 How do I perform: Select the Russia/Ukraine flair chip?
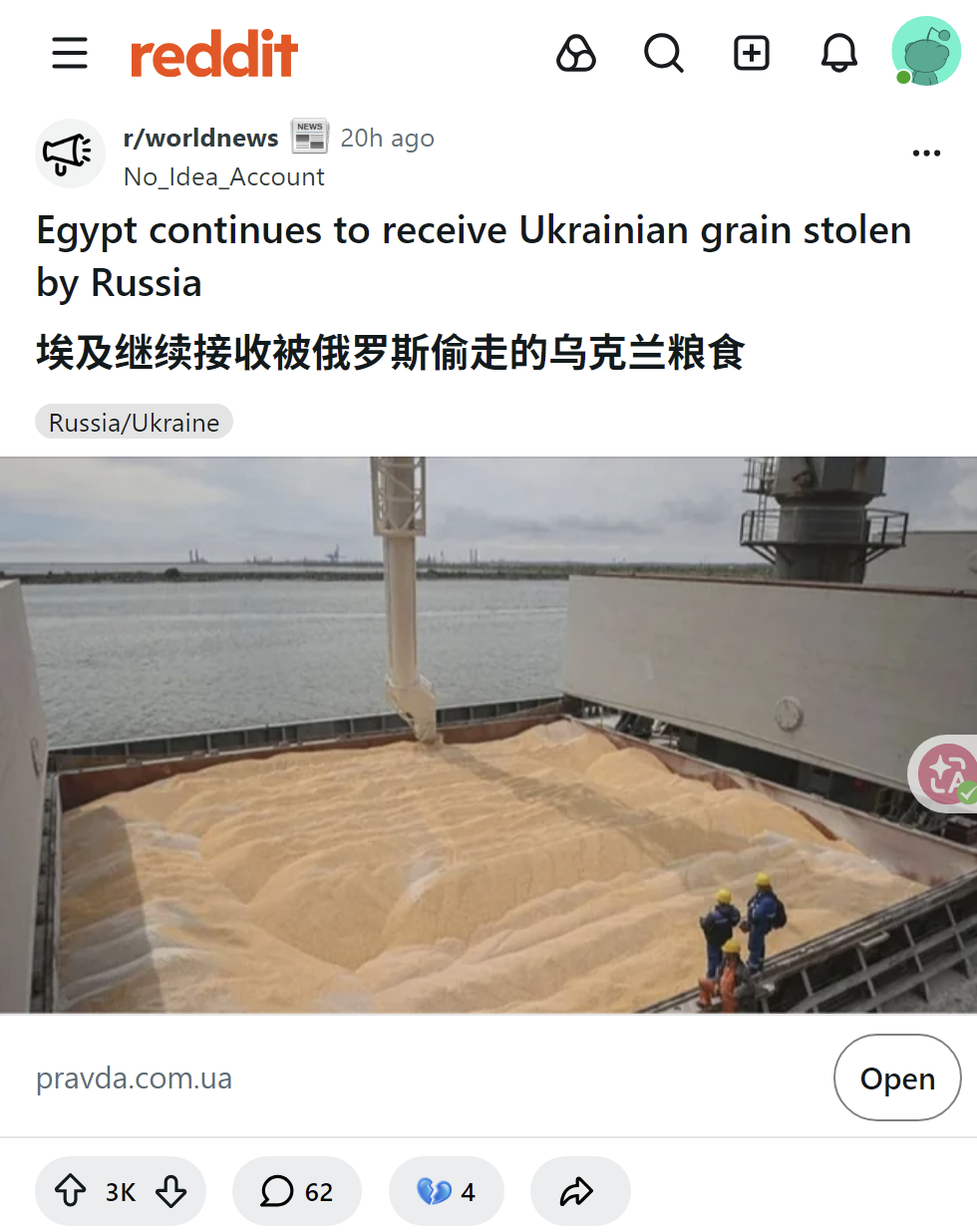(134, 422)
